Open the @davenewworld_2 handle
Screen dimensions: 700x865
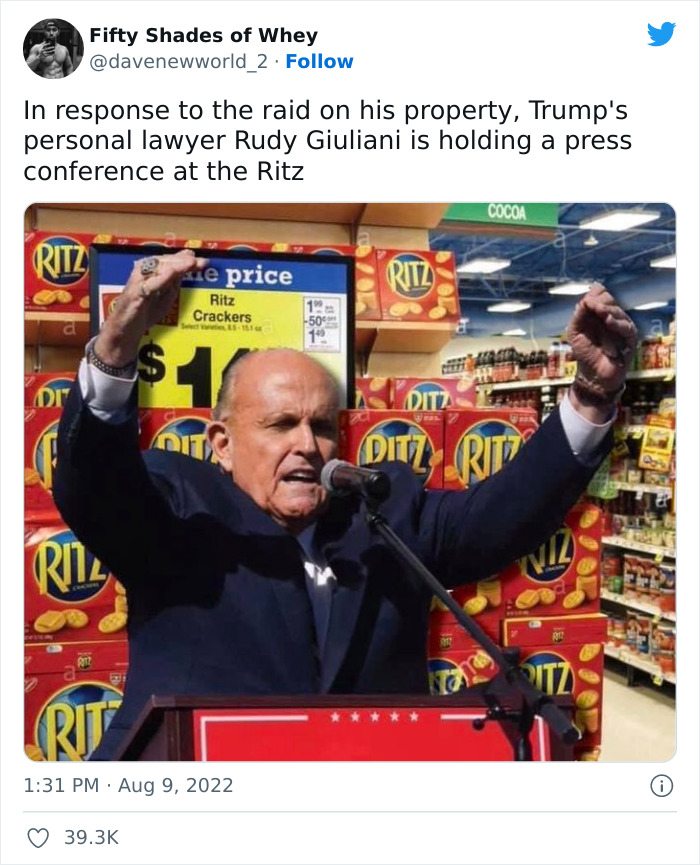pos(179,61)
